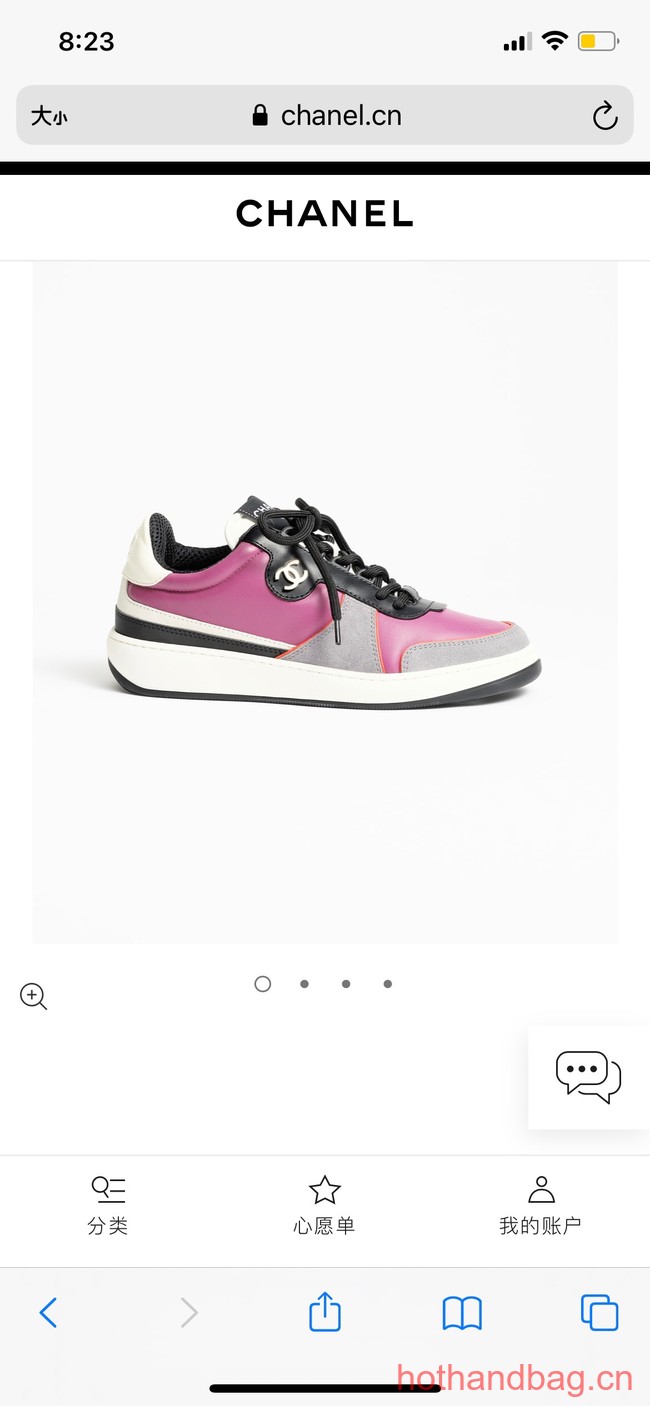Zoom in on the sneaker image

coord(33,996)
